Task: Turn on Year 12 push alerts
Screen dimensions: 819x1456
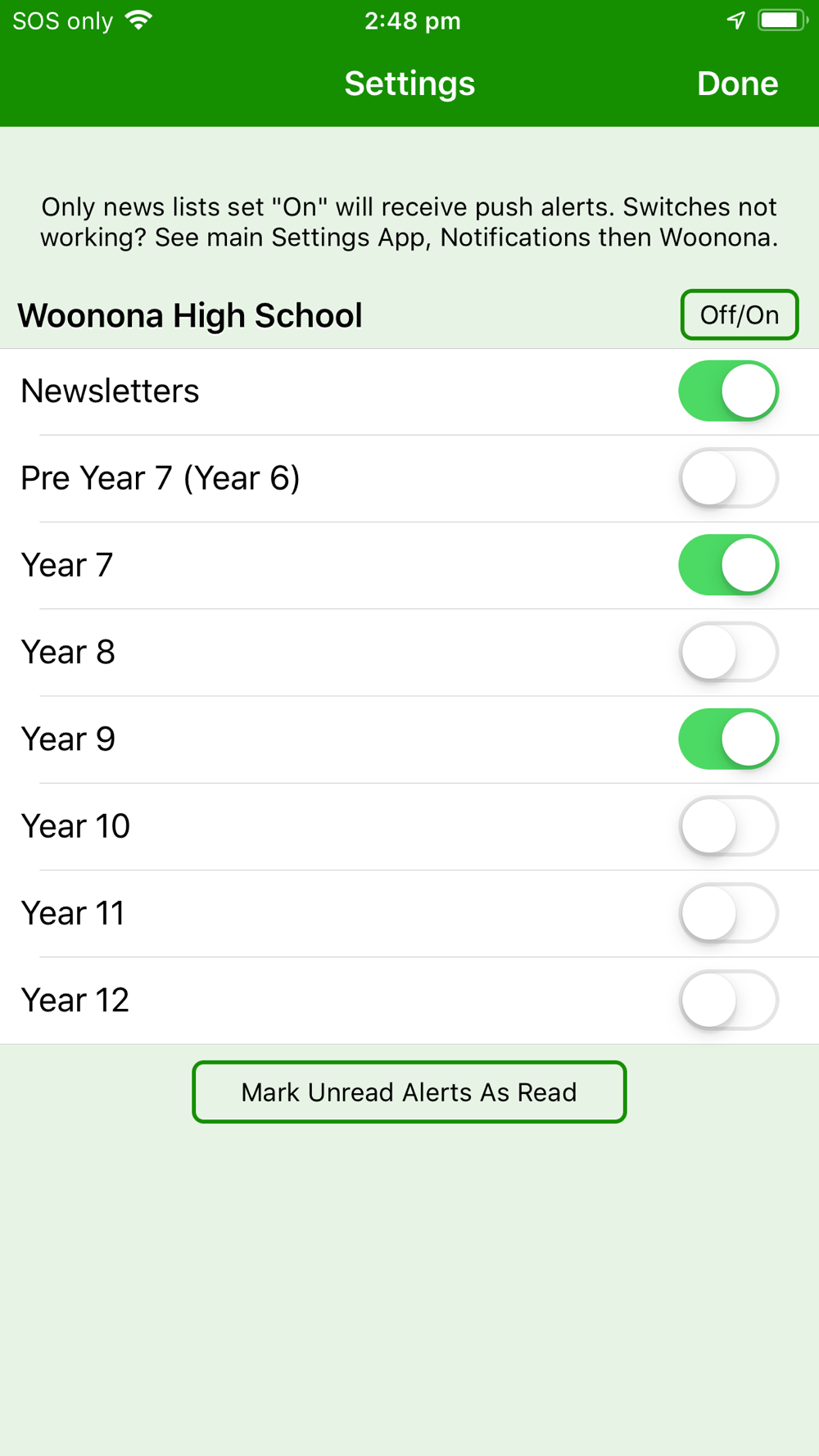Action: 728,1001
